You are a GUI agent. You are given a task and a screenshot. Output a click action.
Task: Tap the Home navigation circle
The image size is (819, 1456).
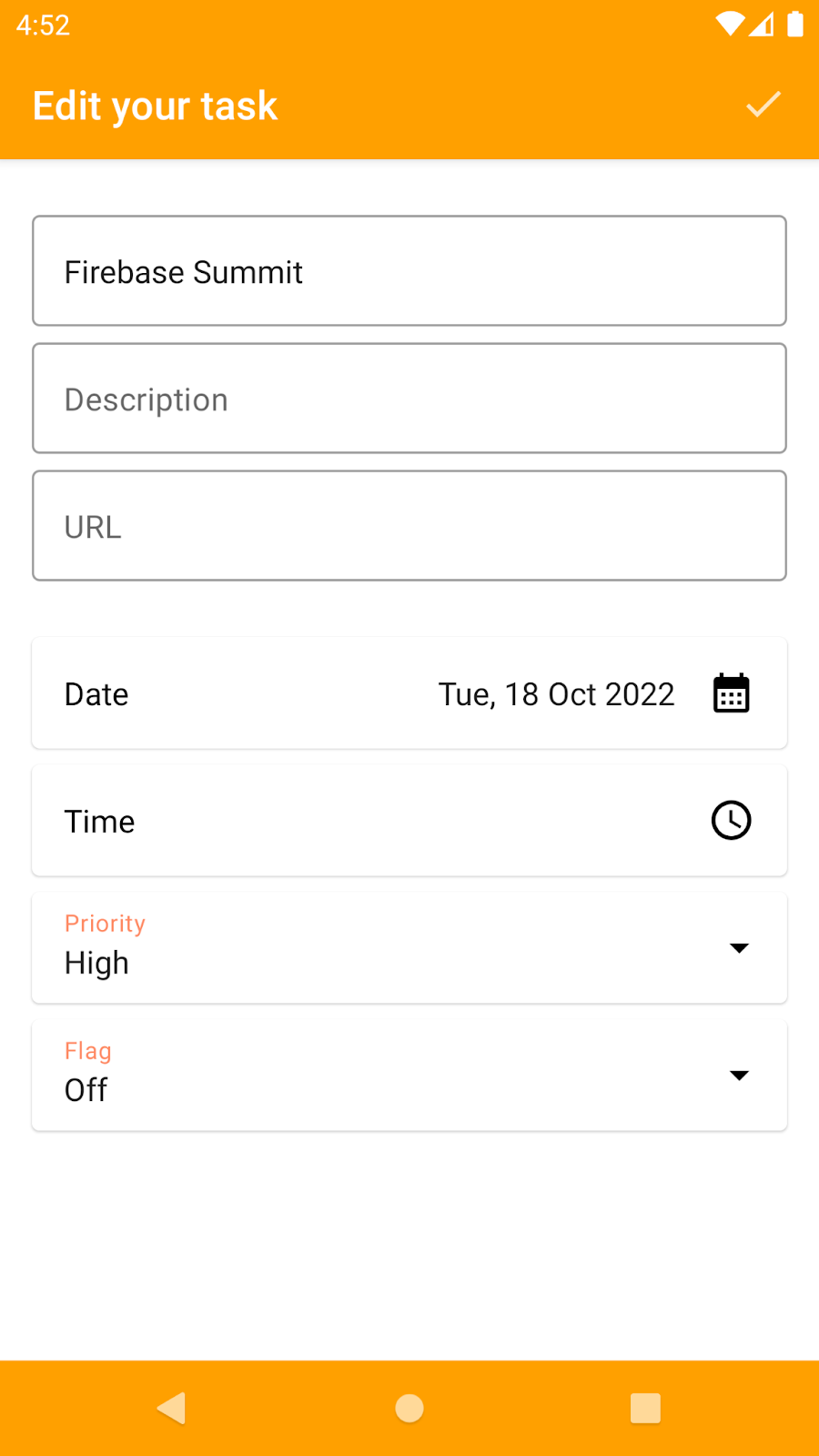pos(409,1408)
